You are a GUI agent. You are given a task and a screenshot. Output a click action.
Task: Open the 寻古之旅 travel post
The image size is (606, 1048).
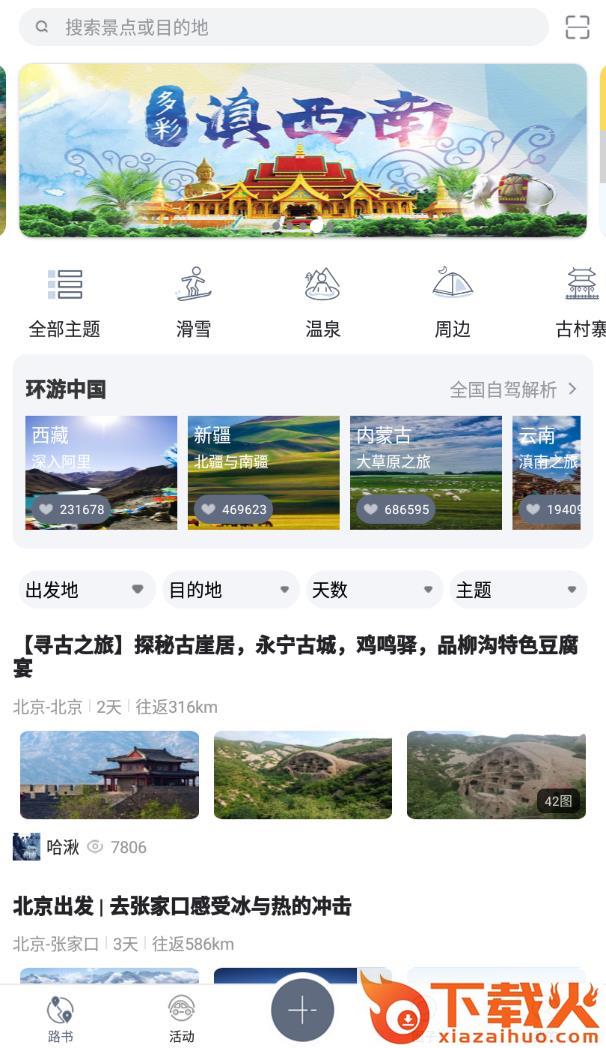[296, 657]
